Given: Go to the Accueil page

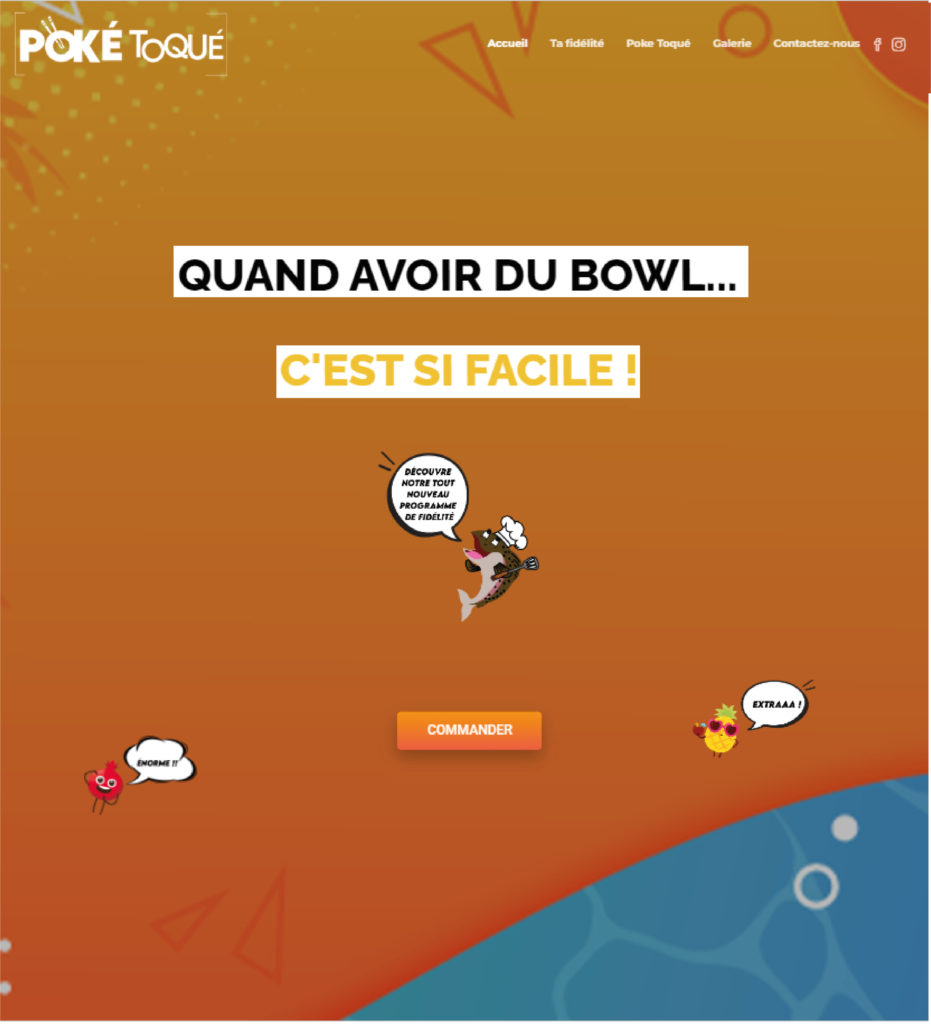Looking at the screenshot, I should pos(507,44).
